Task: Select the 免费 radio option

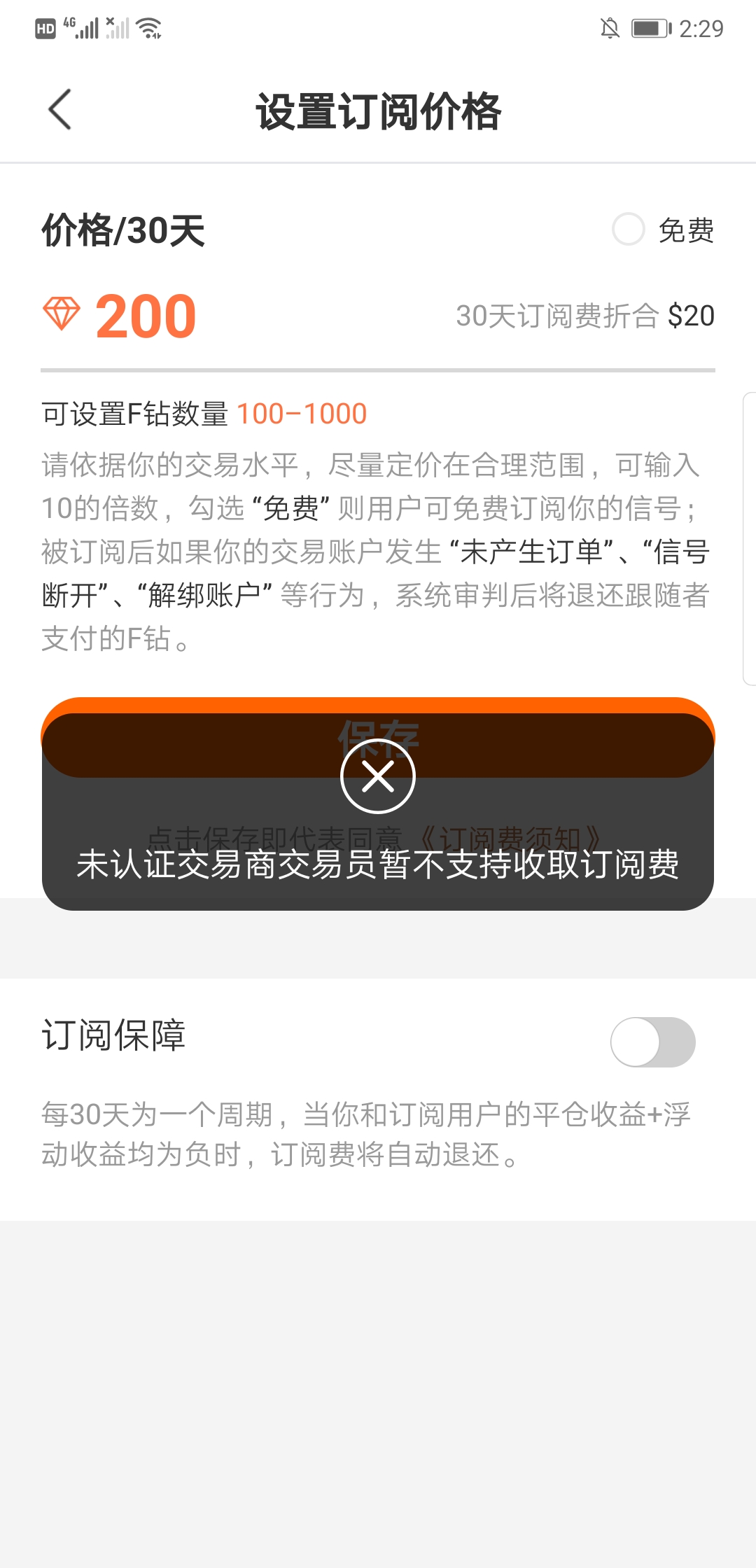Action: point(628,230)
